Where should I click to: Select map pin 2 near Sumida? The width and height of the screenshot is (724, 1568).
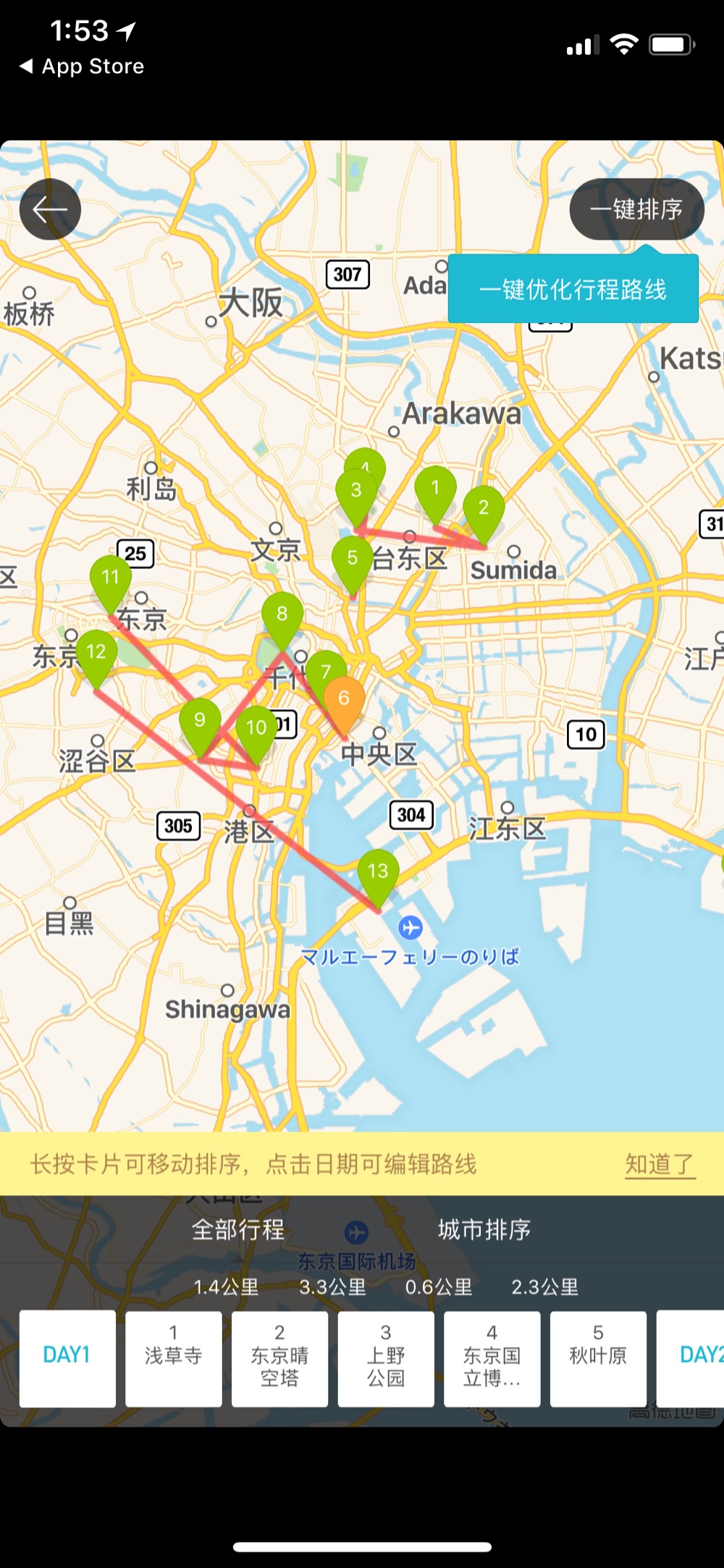coord(484,510)
